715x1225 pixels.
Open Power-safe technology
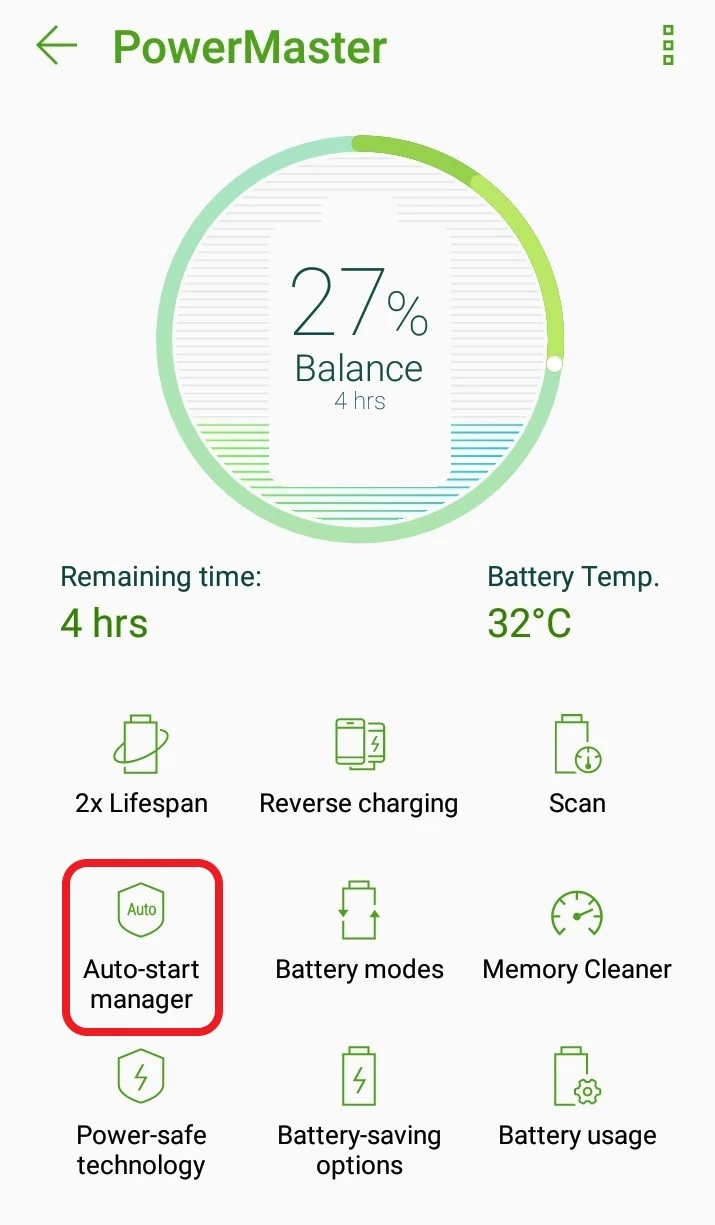[142, 1110]
